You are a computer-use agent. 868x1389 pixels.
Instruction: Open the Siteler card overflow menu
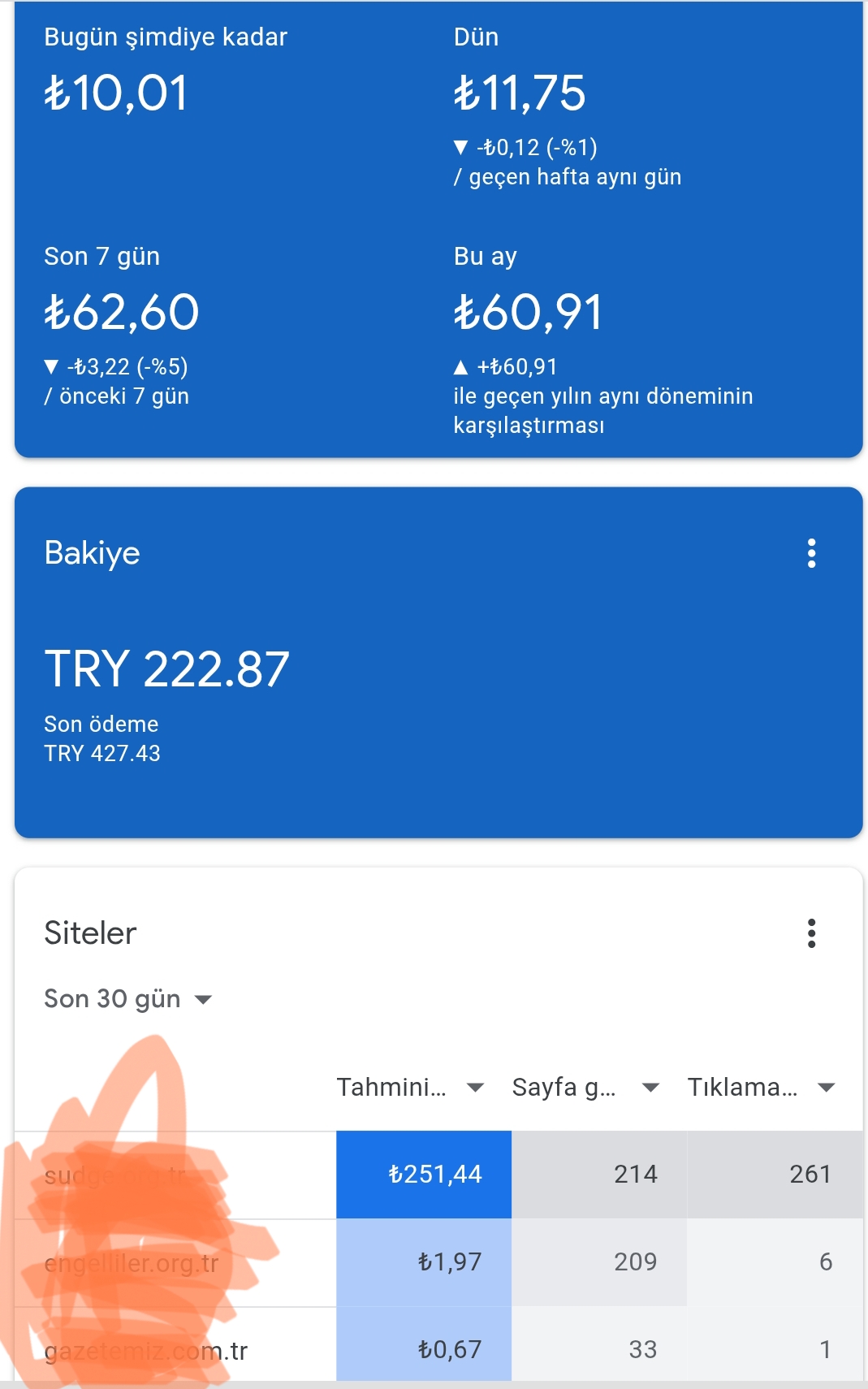[811, 933]
